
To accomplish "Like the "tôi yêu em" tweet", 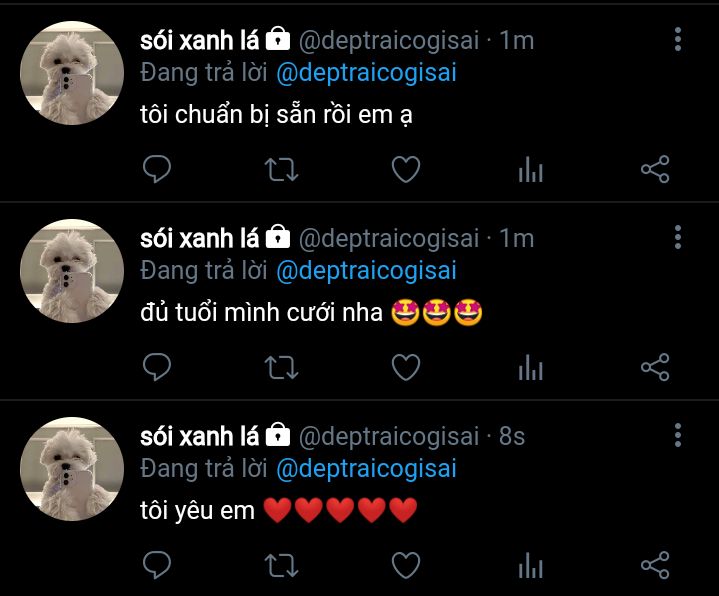I will point(406,565).
